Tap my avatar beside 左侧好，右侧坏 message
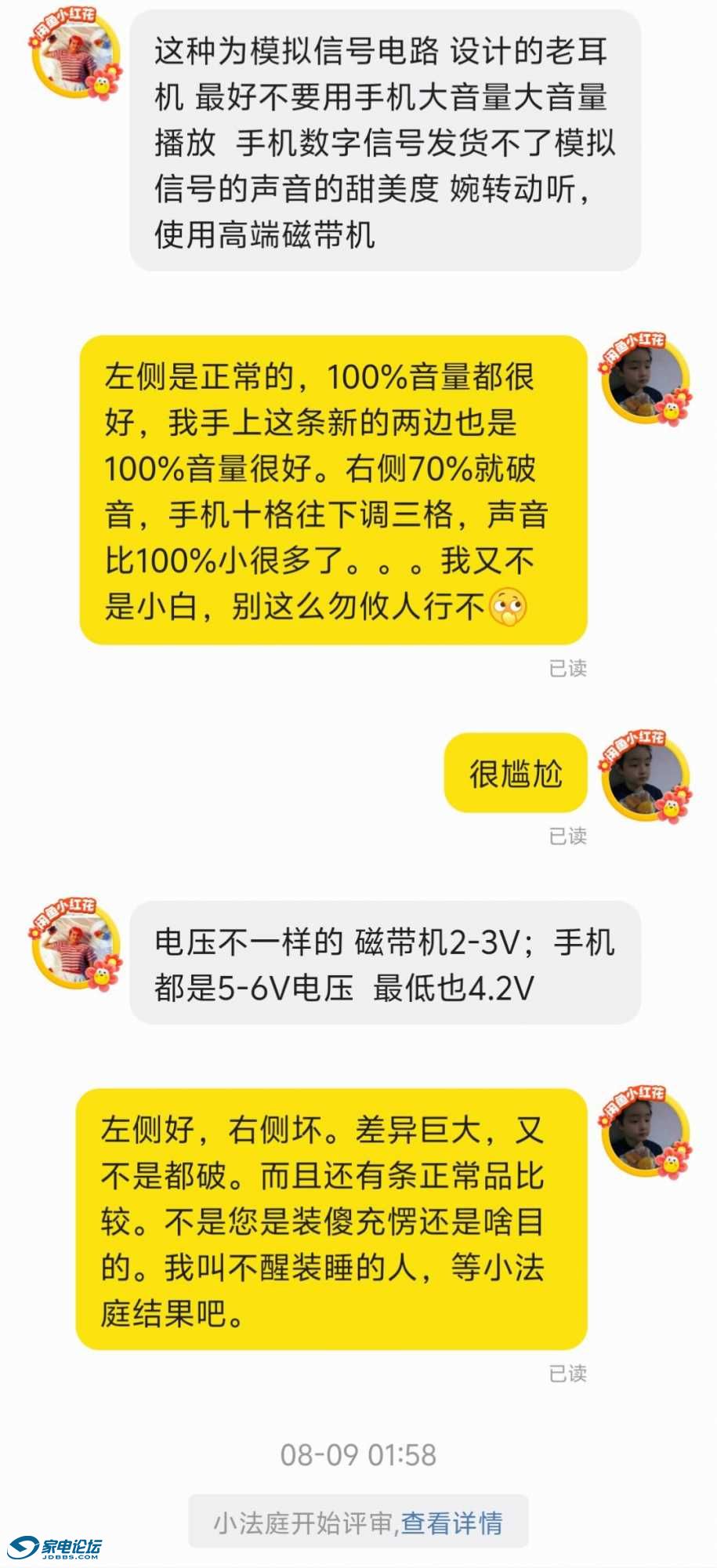 646,1131
